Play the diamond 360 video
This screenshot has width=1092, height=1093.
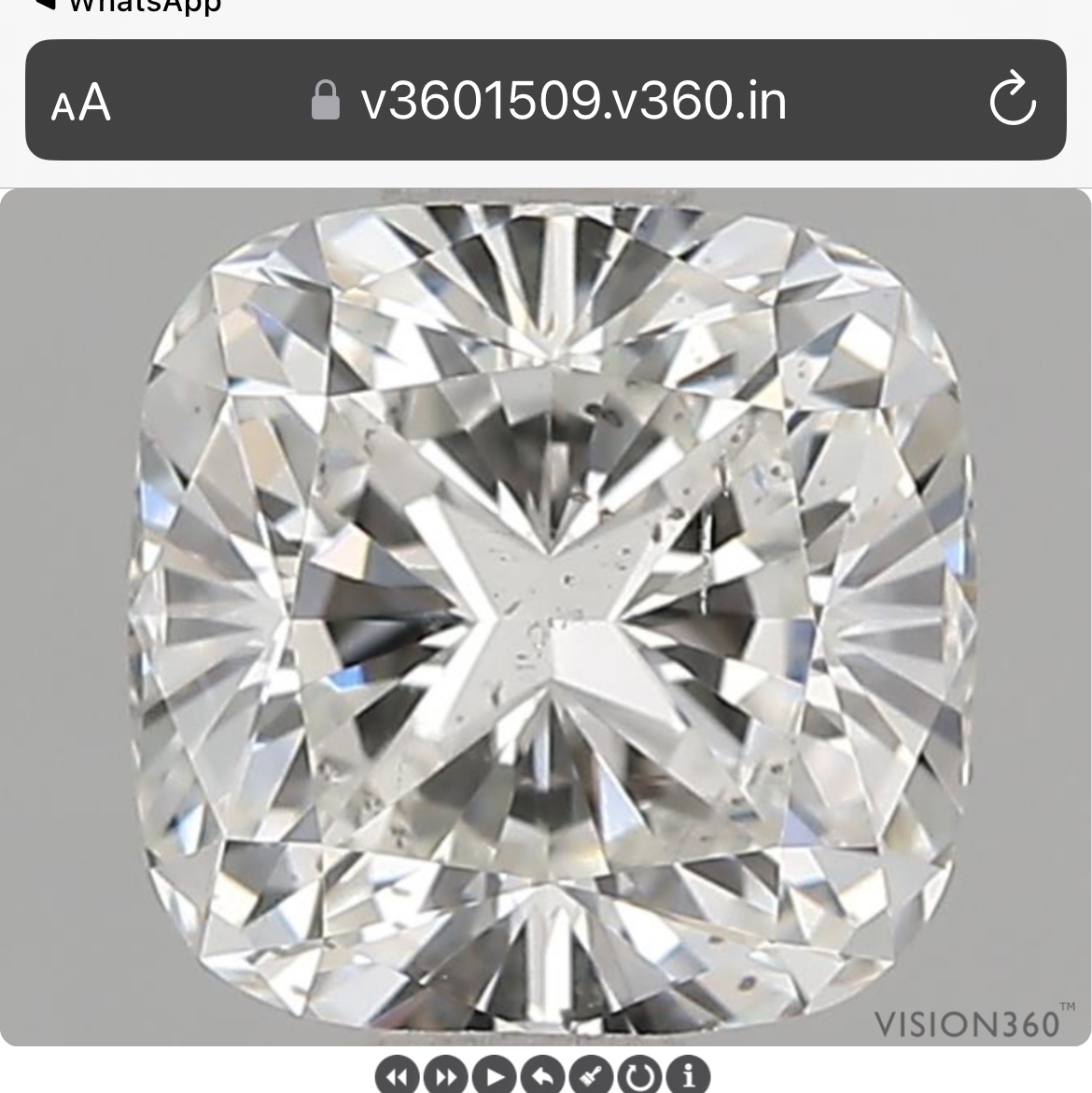tap(495, 1077)
